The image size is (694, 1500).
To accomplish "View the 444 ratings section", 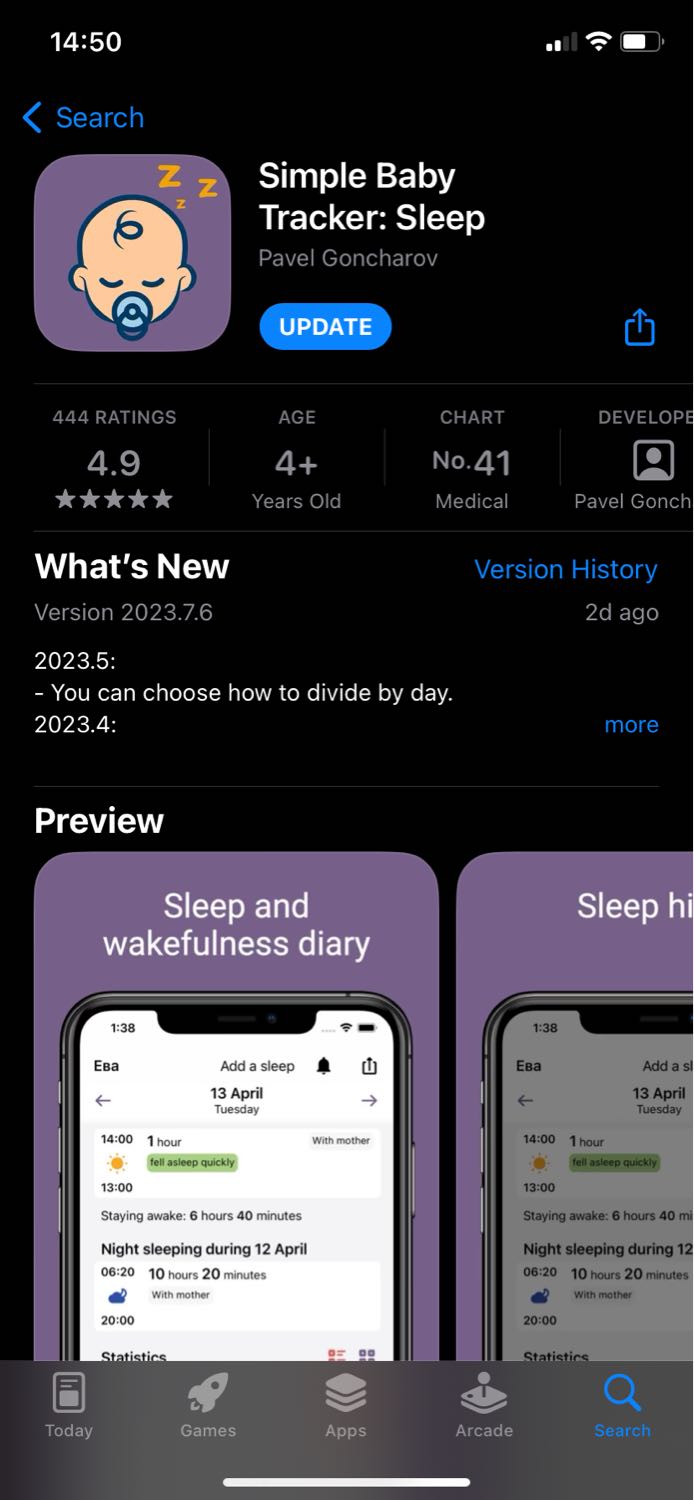I will coord(114,459).
